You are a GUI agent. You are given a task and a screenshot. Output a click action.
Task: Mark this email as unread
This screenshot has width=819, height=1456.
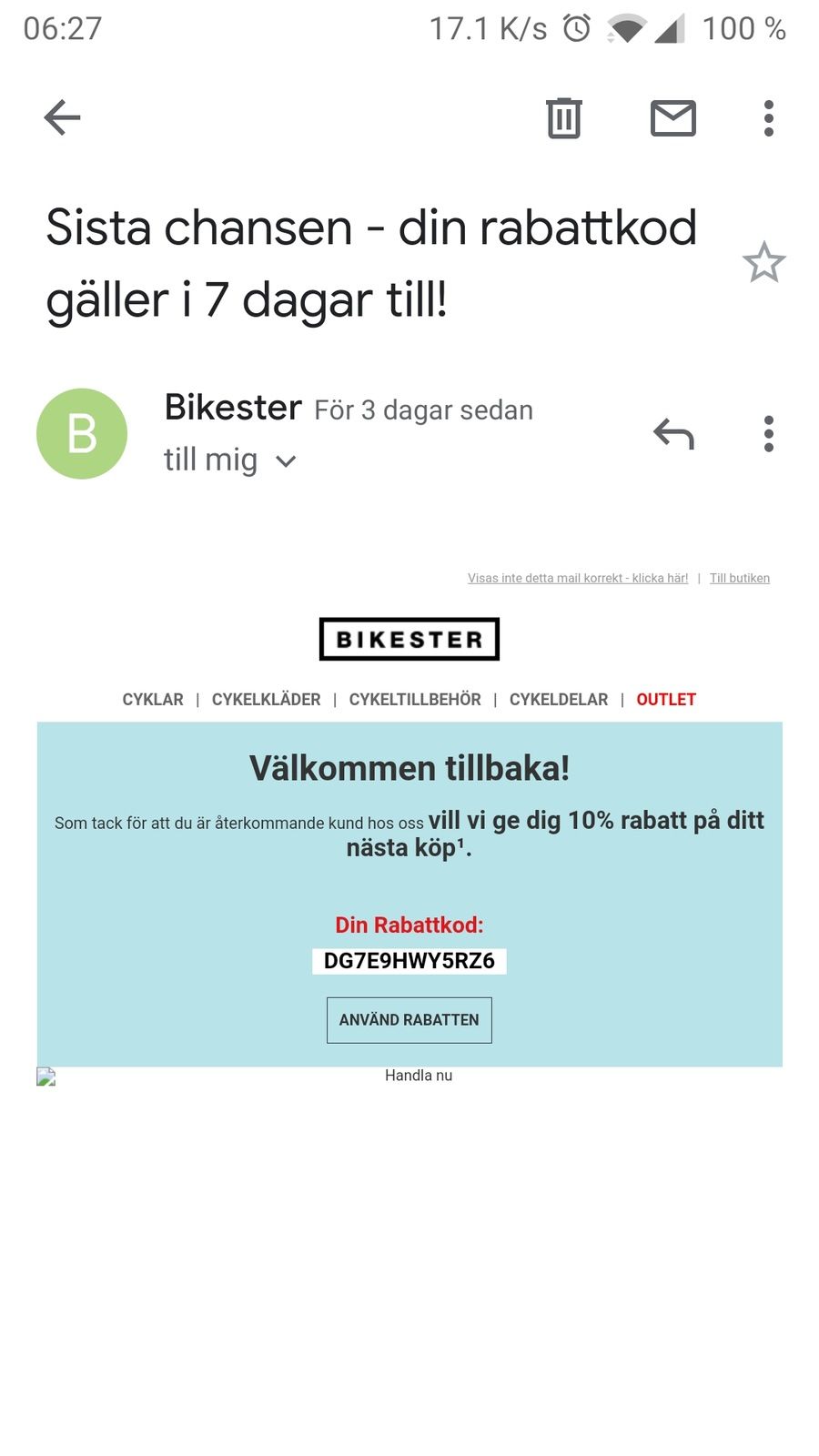[673, 118]
